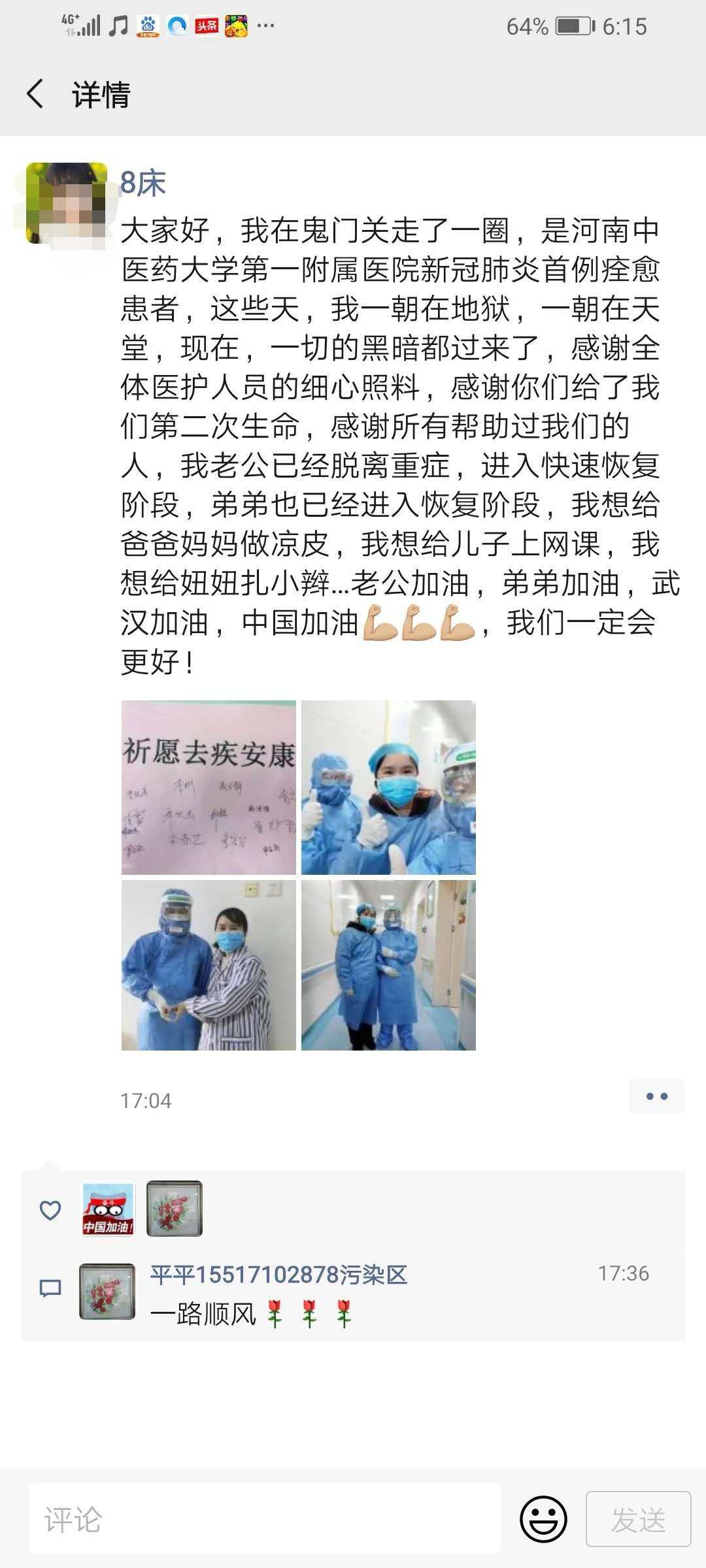The image size is (706, 1568).
Task: Open the 祈愿去疾安康 signature photo
Action: click(x=209, y=787)
